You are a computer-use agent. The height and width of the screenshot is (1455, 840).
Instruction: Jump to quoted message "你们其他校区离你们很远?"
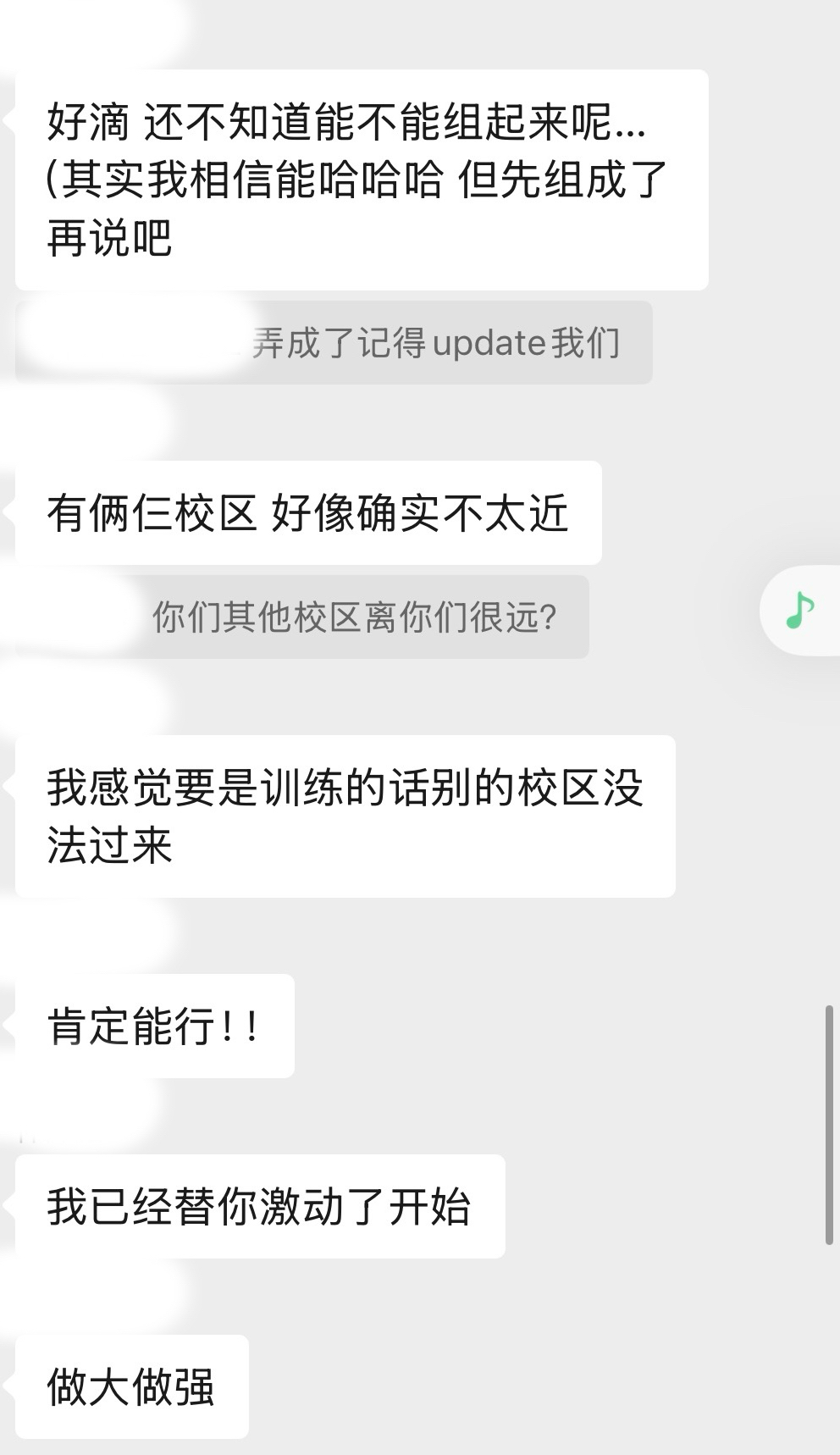tap(354, 617)
